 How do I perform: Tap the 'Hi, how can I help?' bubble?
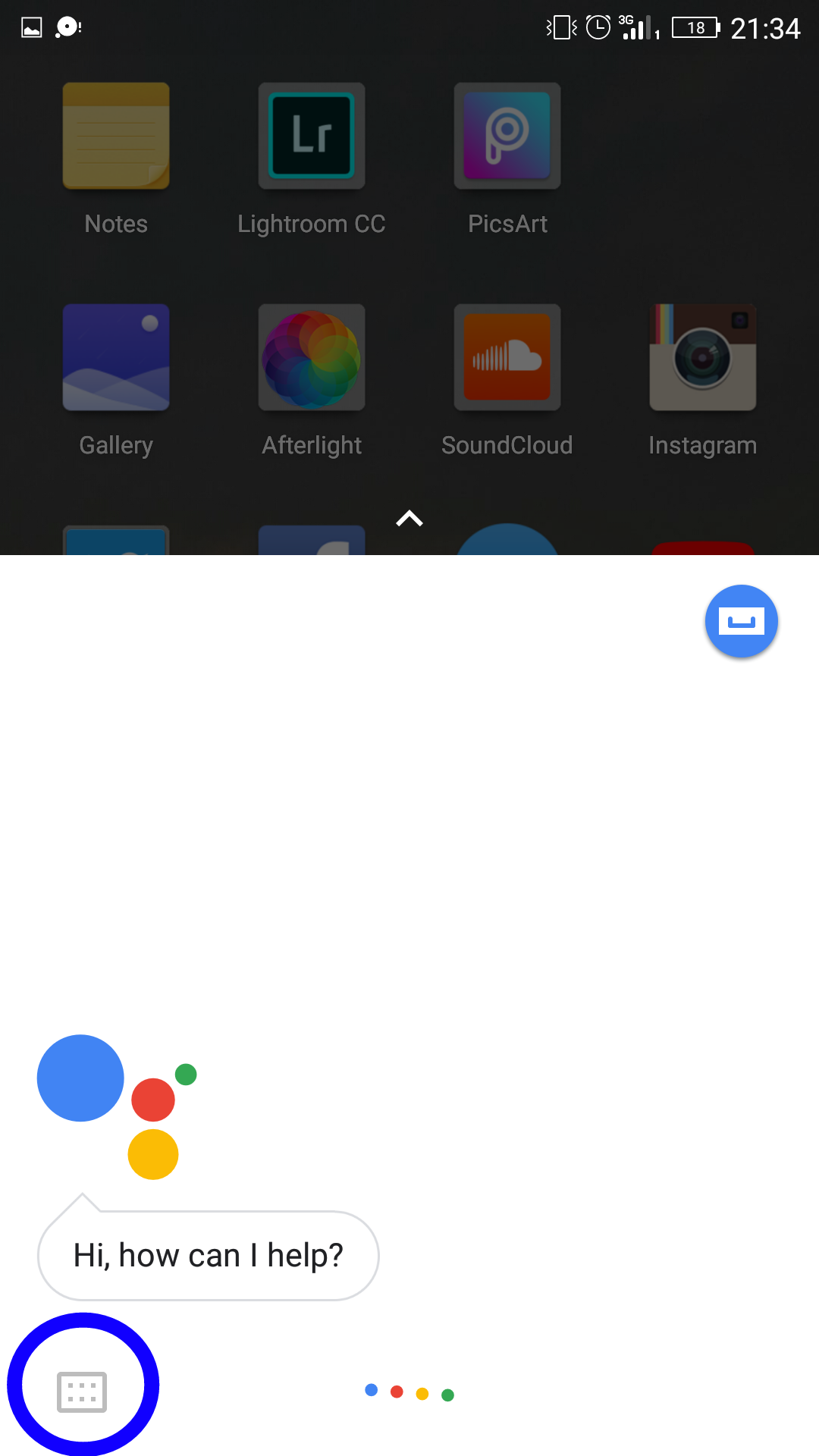pos(208,1255)
